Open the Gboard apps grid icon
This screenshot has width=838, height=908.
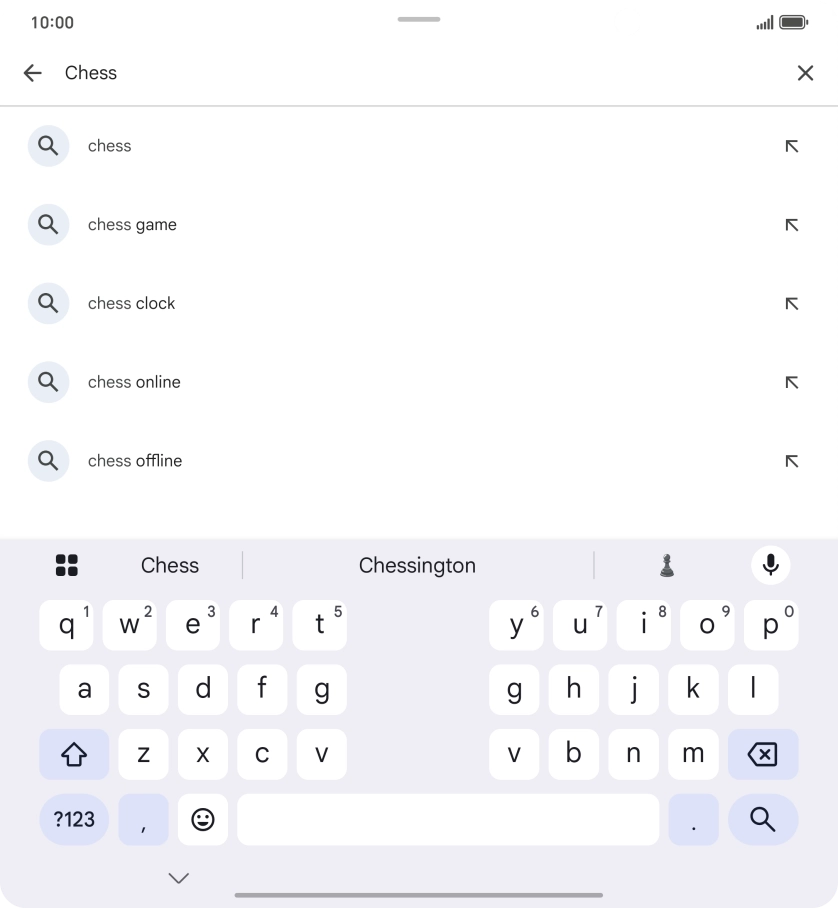click(x=67, y=565)
